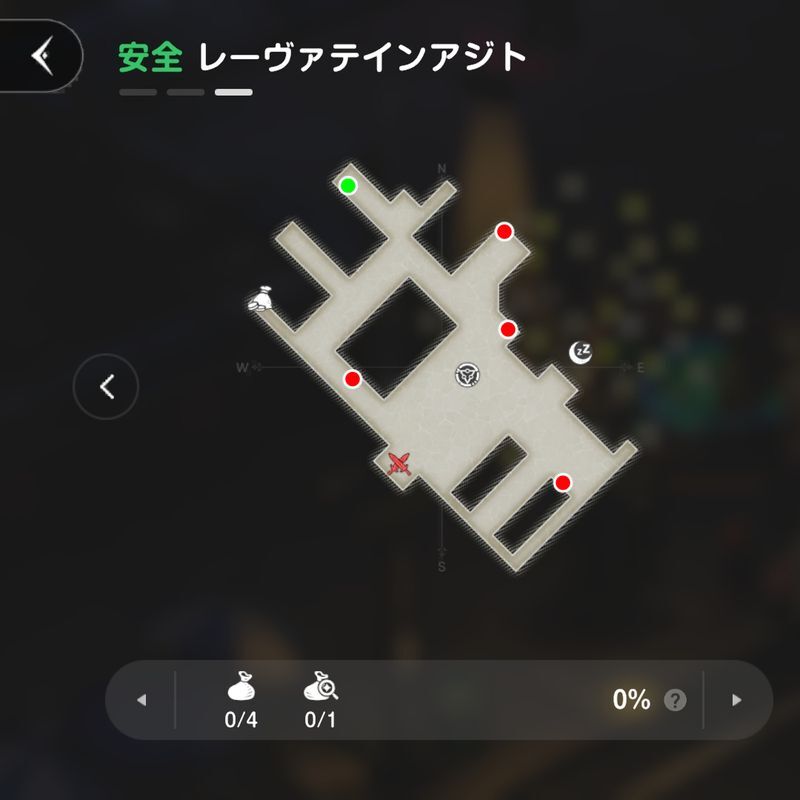
Task: Show the previous item in the bottom bar
Action: pos(141,700)
